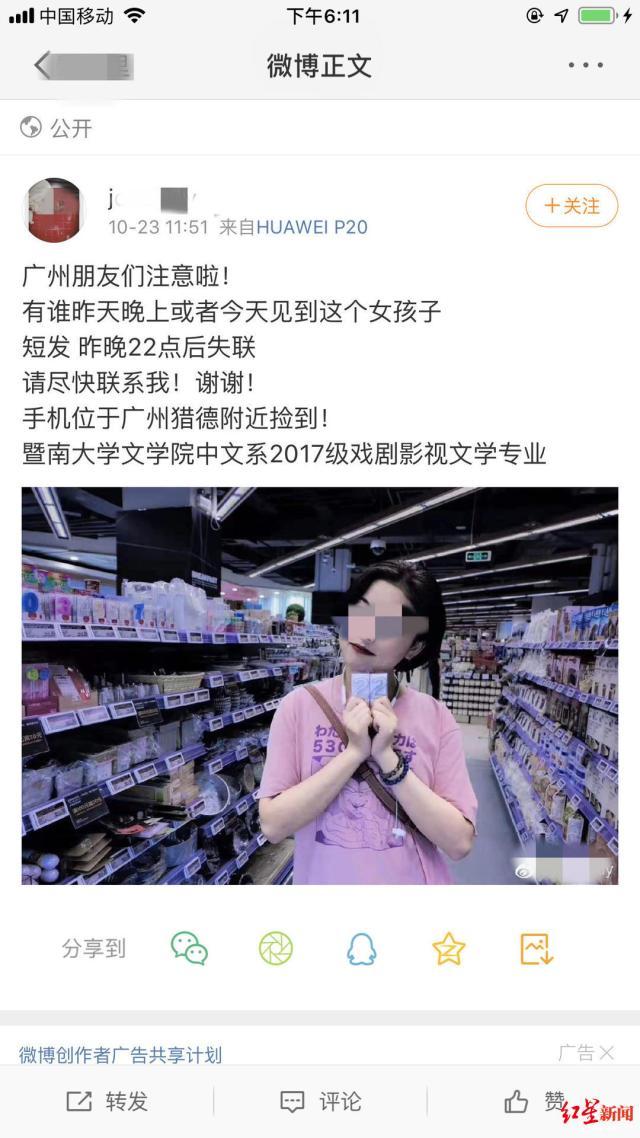Open 微博创作者广告共享计划 link

[120, 1054]
